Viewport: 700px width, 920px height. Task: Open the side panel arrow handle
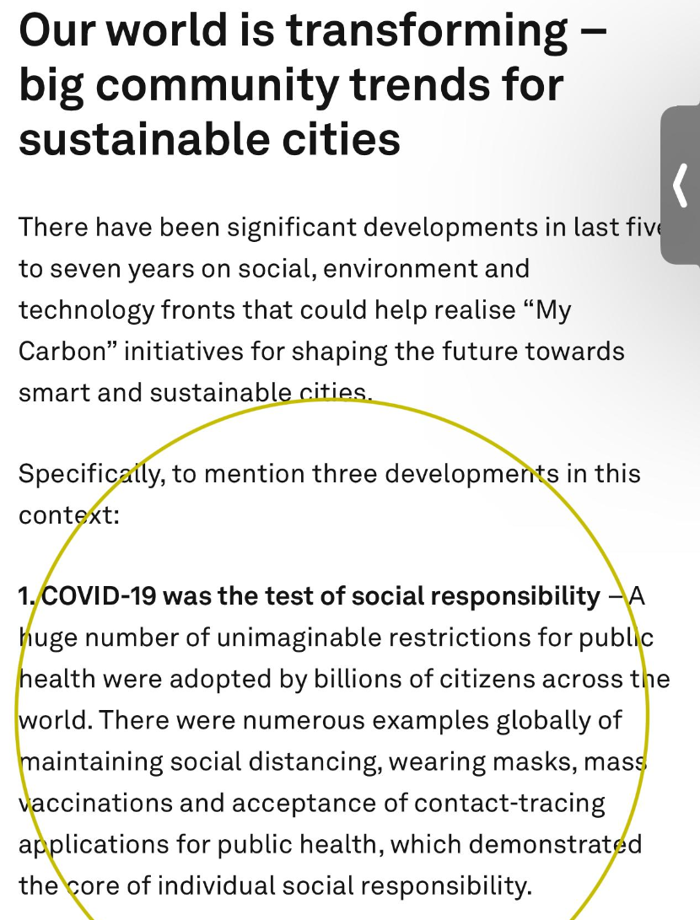[681, 185]
